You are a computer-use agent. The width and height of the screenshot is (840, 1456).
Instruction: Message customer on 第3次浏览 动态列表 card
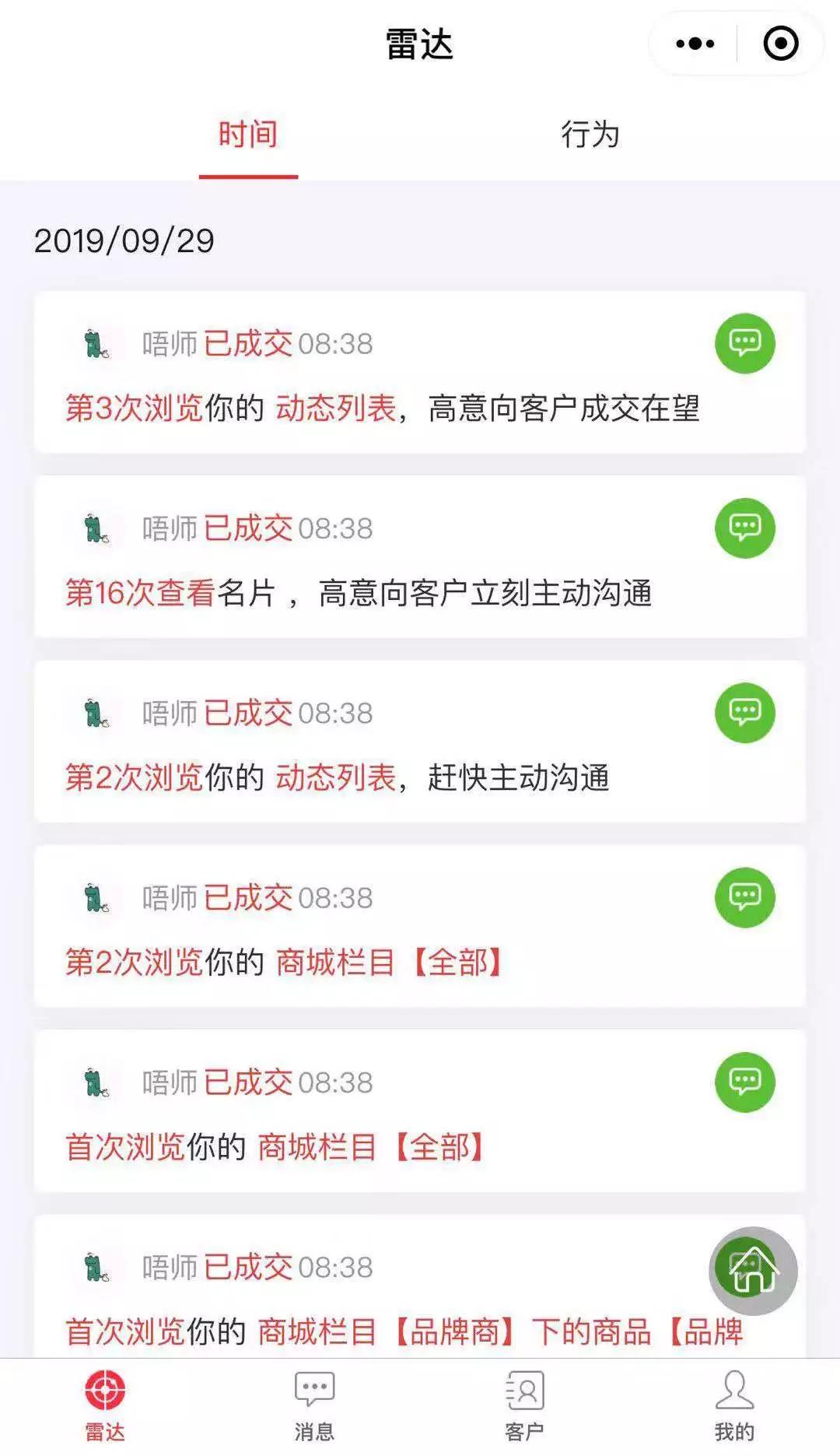pos(744,343)
